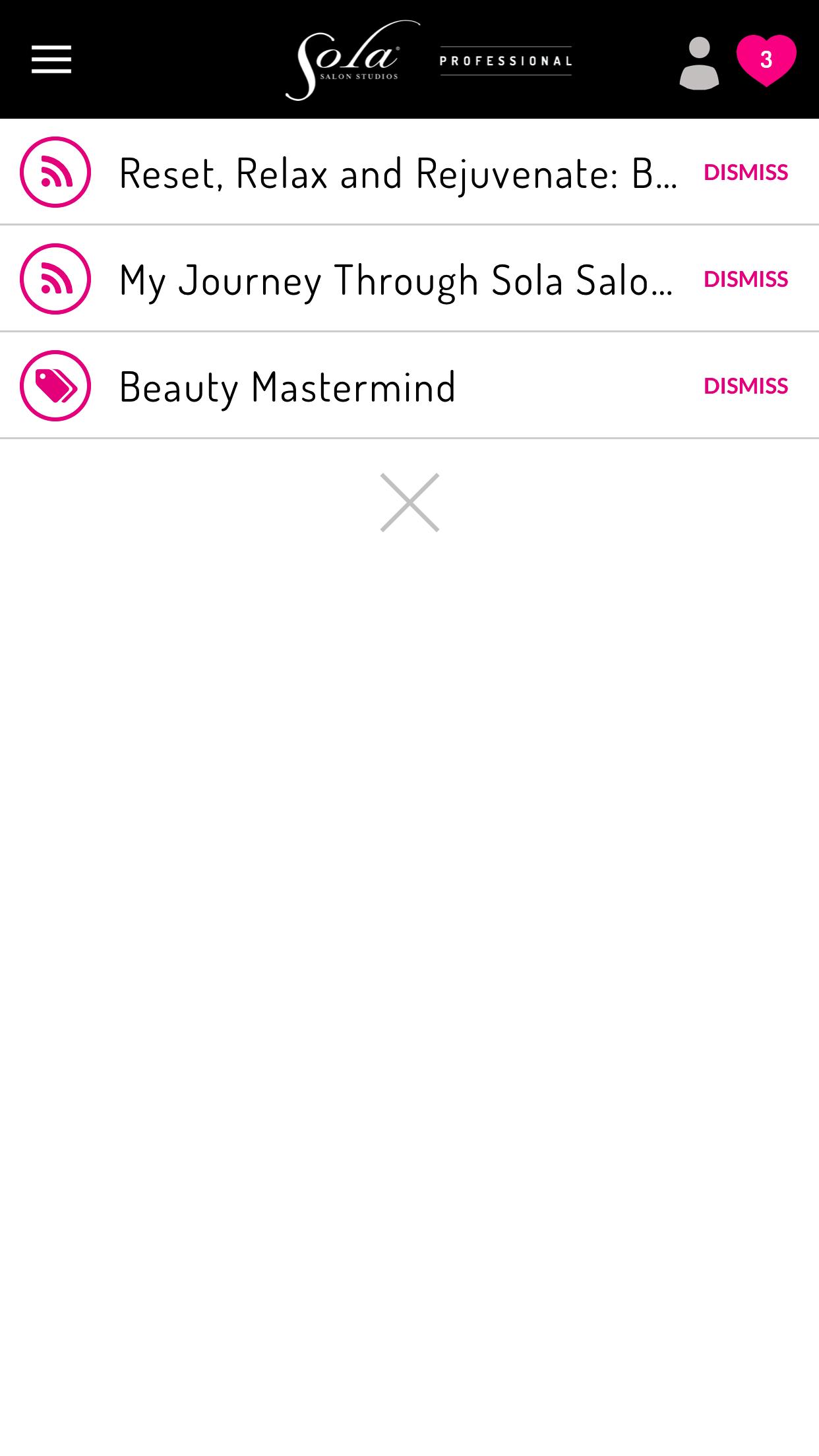Open the user profile icon
The height and width of the screenshot is (1456, 819).
(699, 63)
